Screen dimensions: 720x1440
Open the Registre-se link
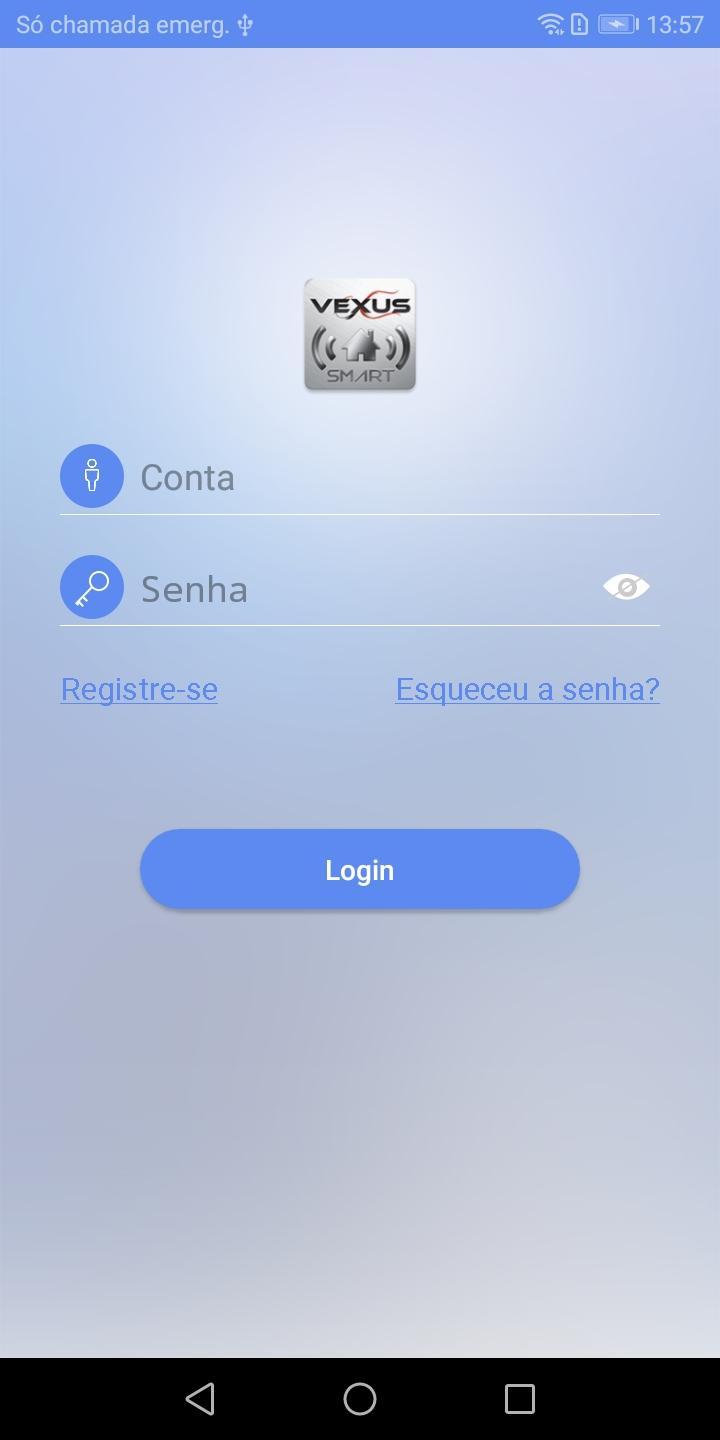point(139,689)
